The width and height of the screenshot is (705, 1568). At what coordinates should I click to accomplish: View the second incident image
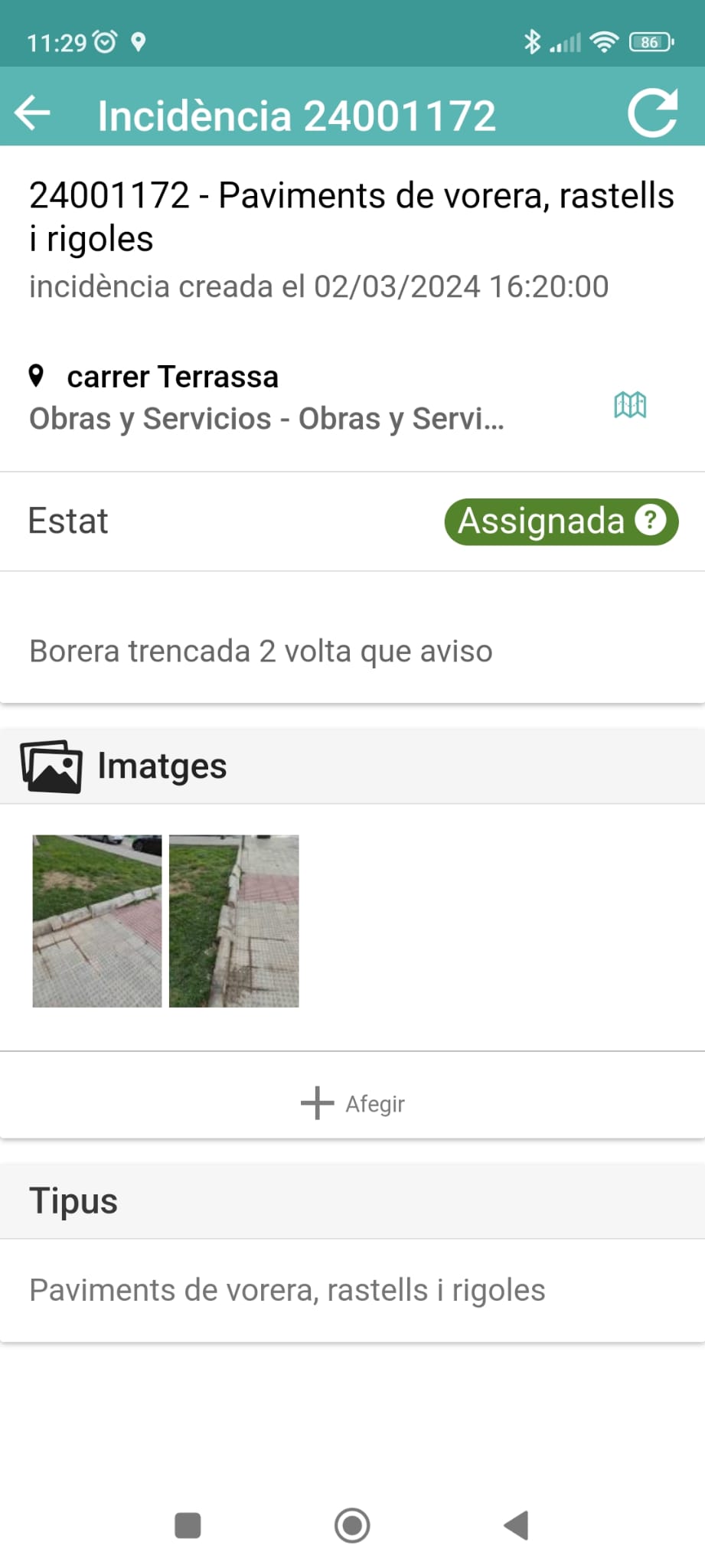click(233, 920)
